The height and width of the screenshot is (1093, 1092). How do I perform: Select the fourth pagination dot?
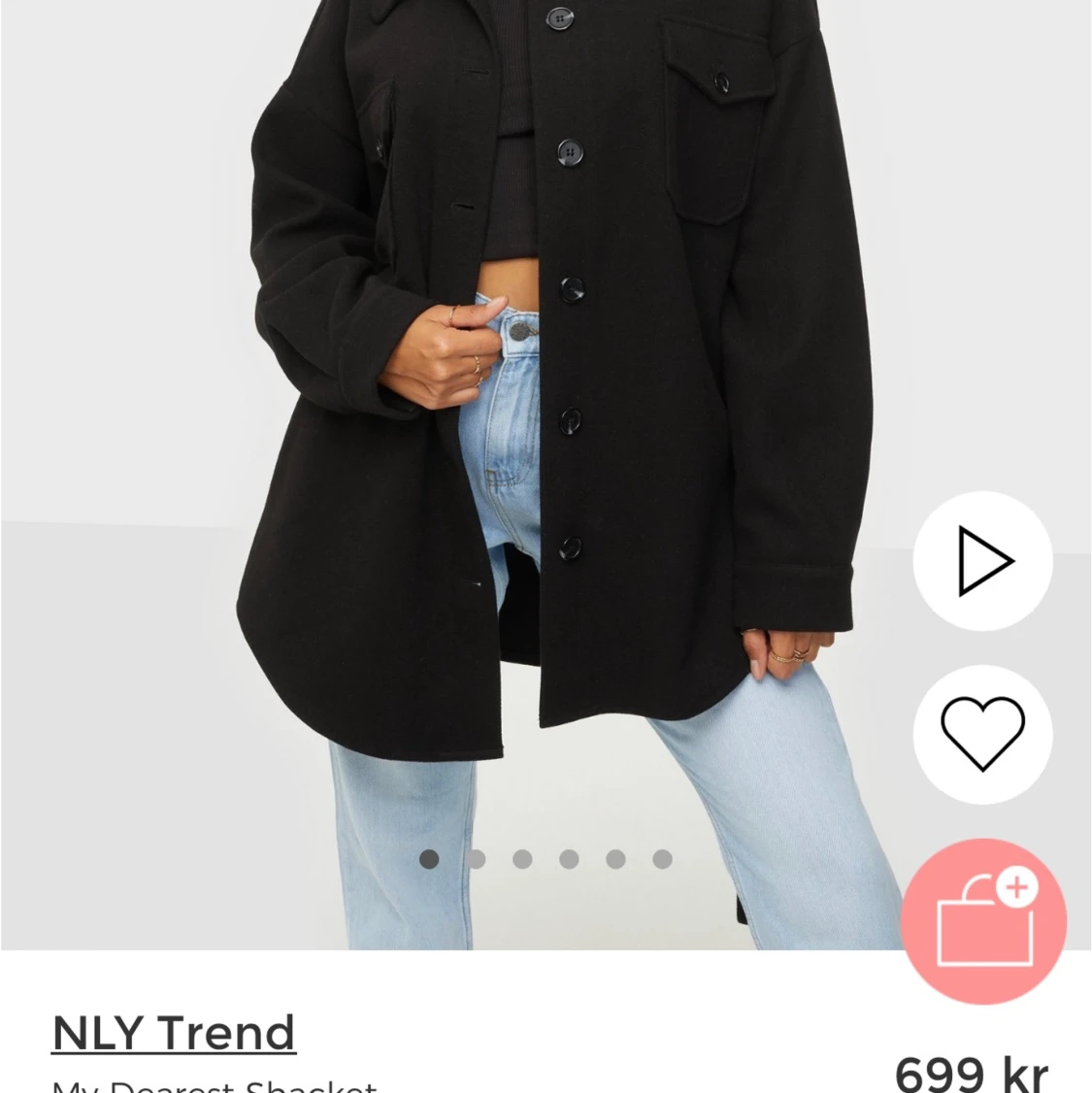[x=569, y=858]
